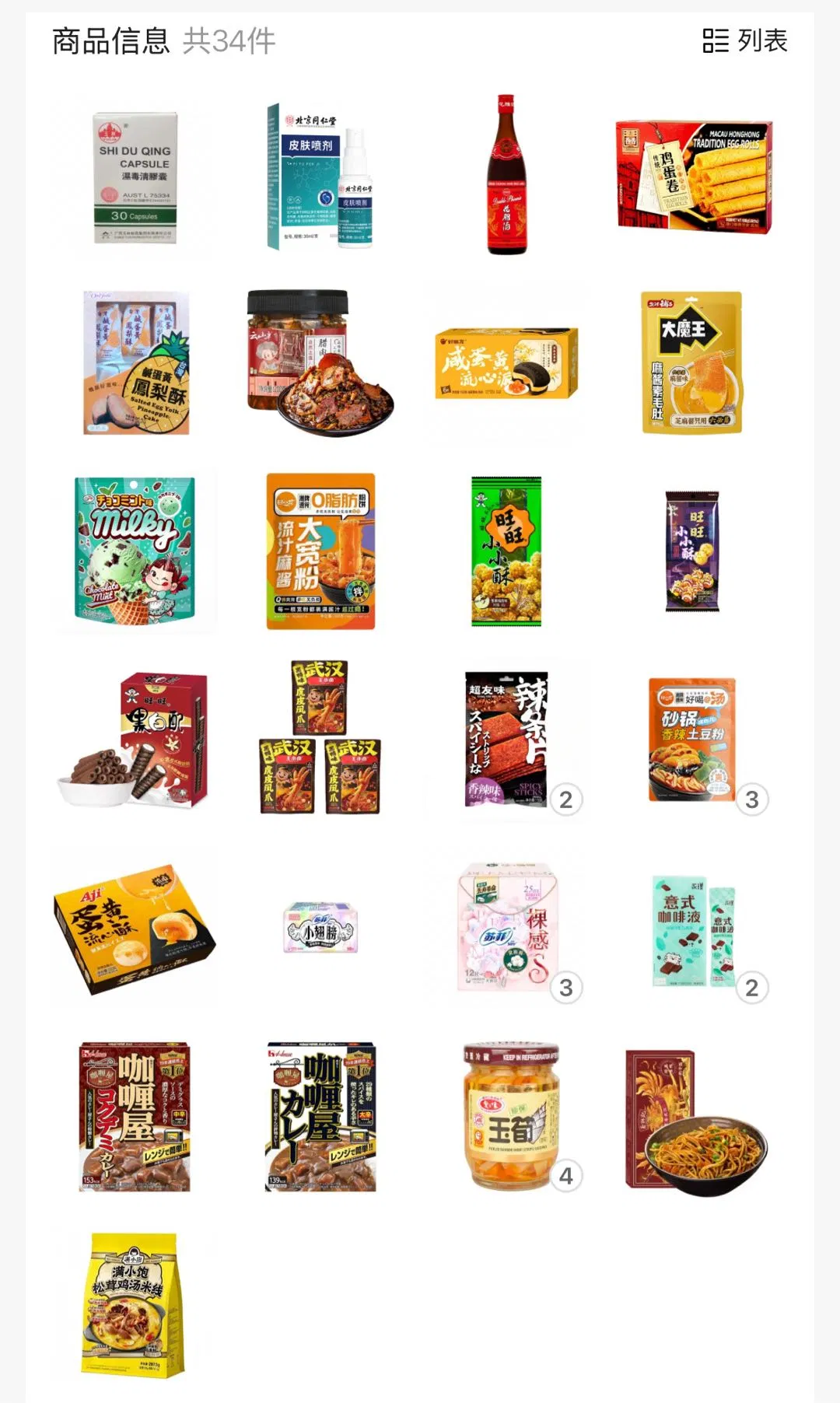Open the 0脂肪 流汁麻酱大宽粉 item
Image resolution: width=840 pixels, height=1403 pixels.
(320, 551)
